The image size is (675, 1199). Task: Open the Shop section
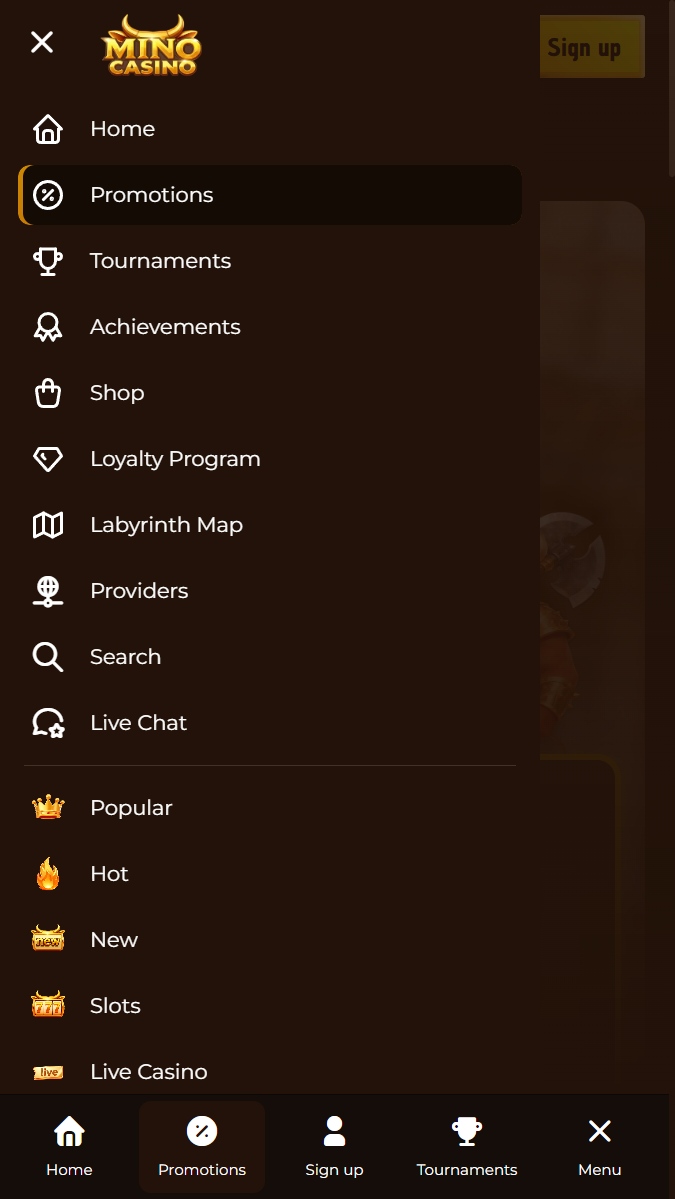click(x=117, y=393)
